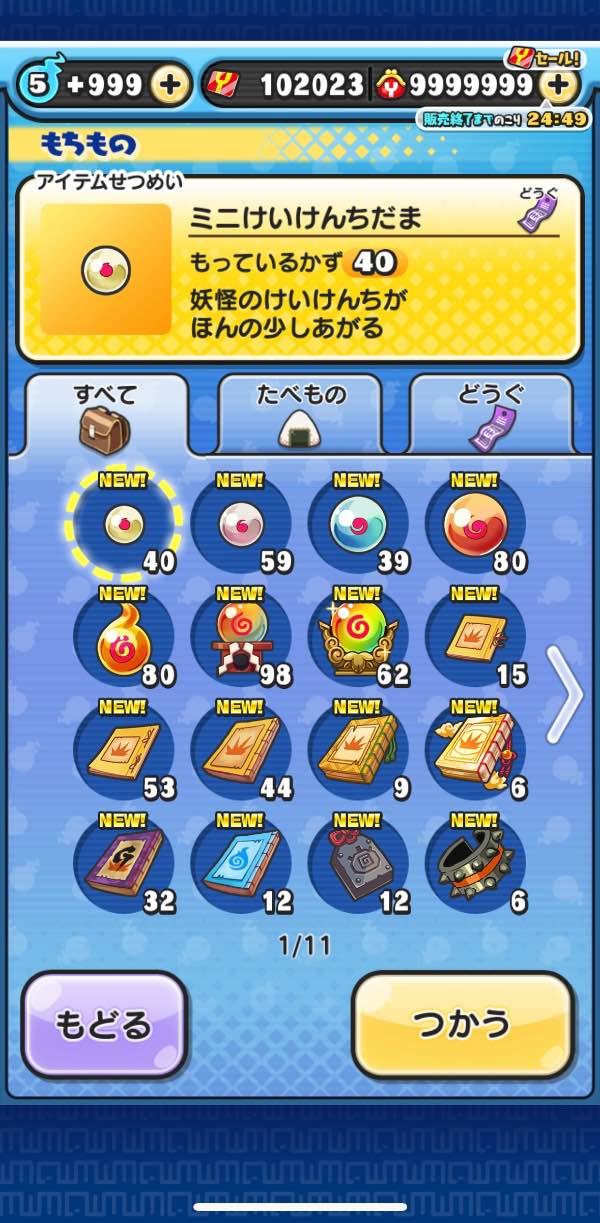Tap the もどる back button
This screenshot has width=600, height=1223.
pos(104,1024)
